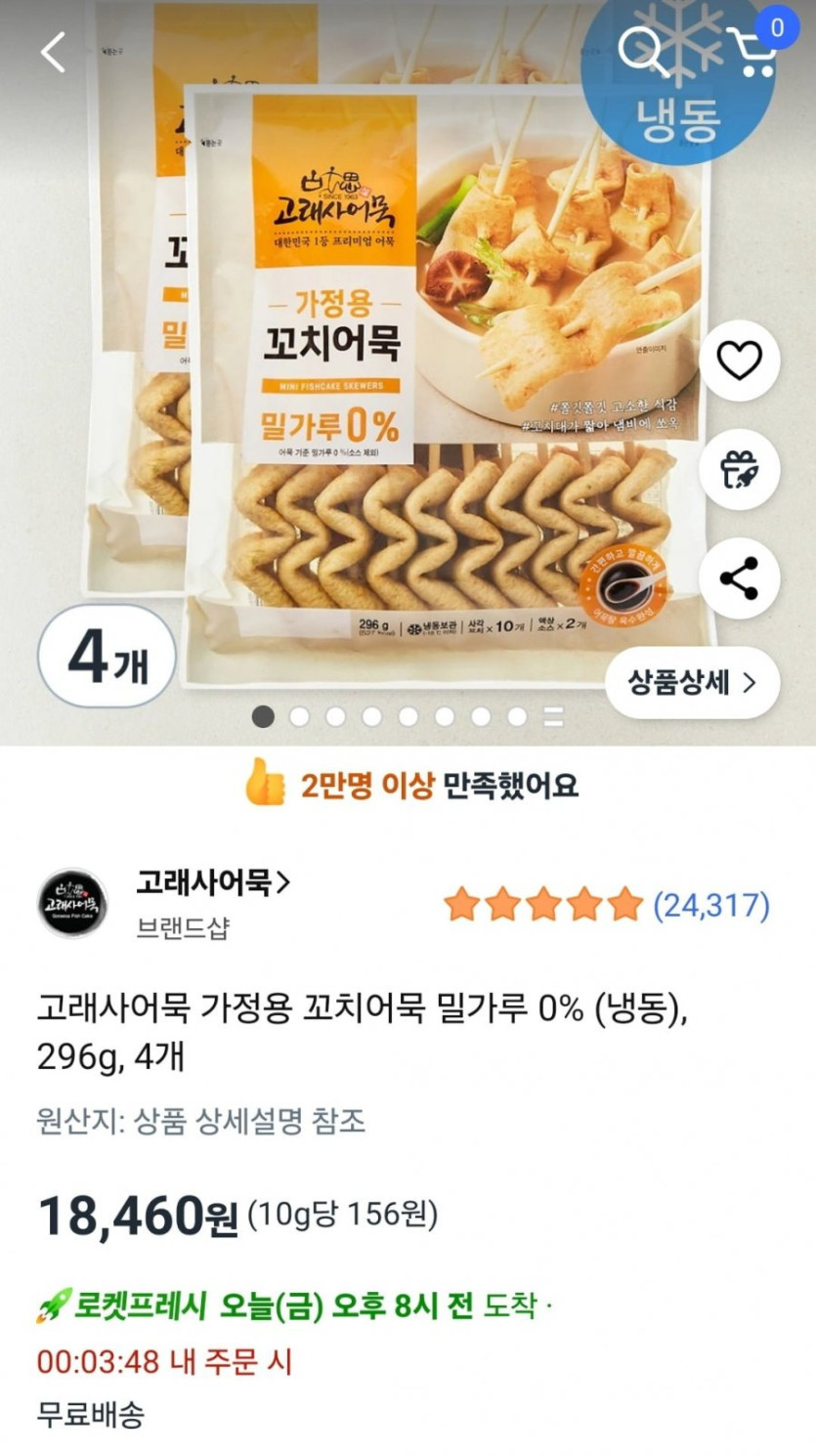Open 상품상세 product details
Viewport: 816px width, 1456px height.
(691, 683)
